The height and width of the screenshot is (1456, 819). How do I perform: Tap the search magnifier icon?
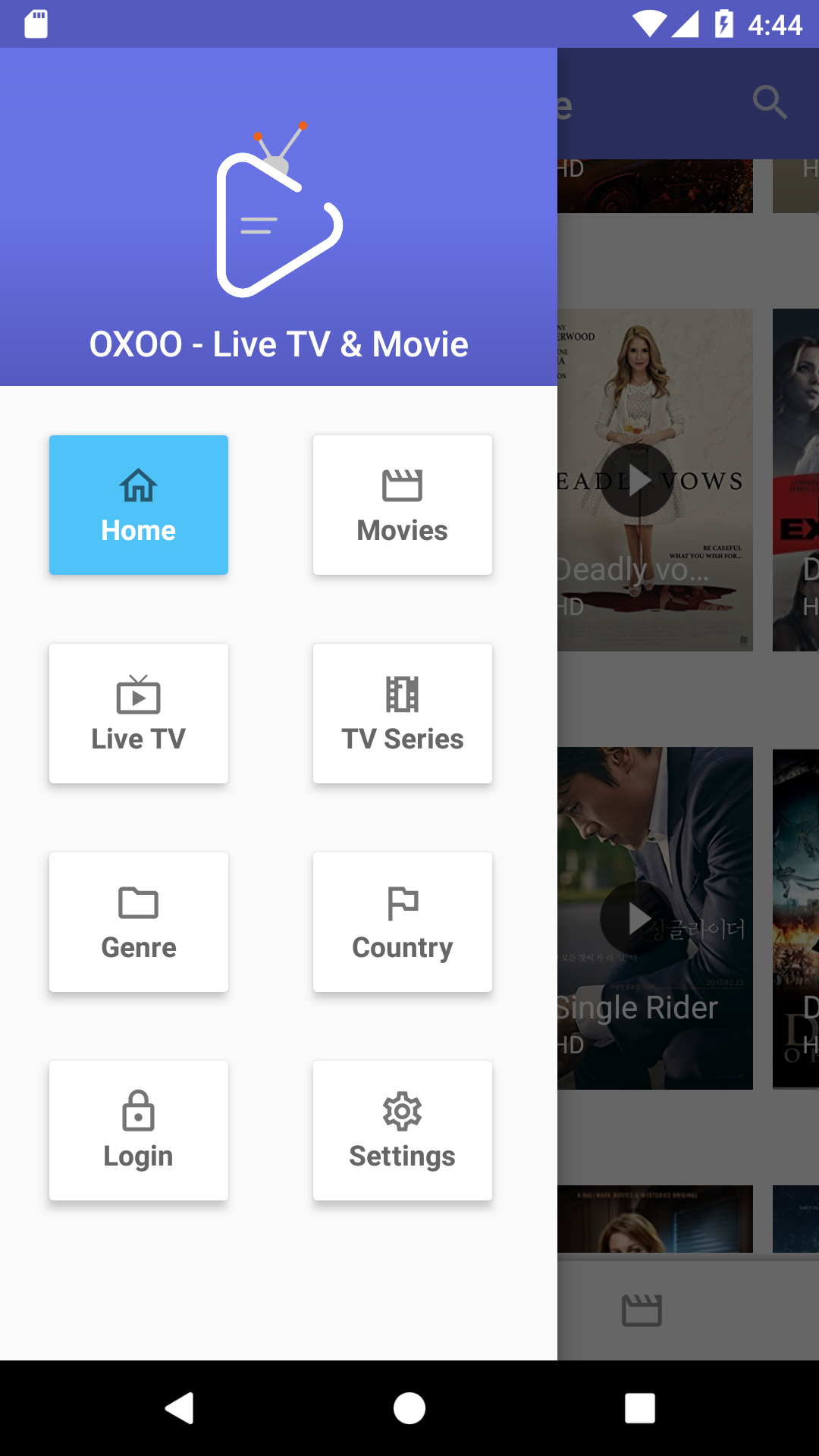770,102
